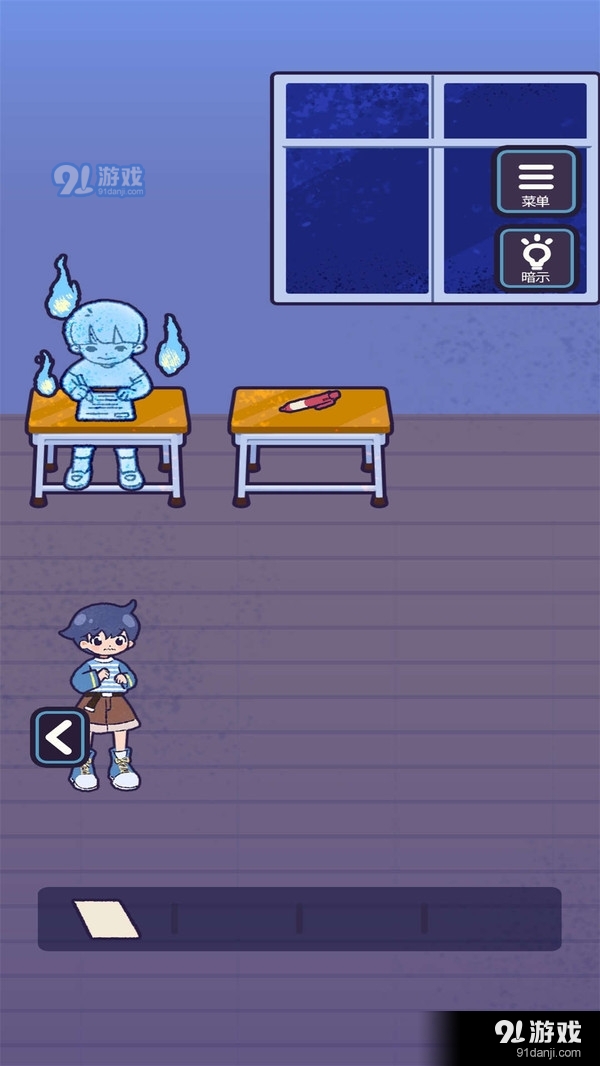Tap the 暗示 hint lightbulb button

(536, 256)
